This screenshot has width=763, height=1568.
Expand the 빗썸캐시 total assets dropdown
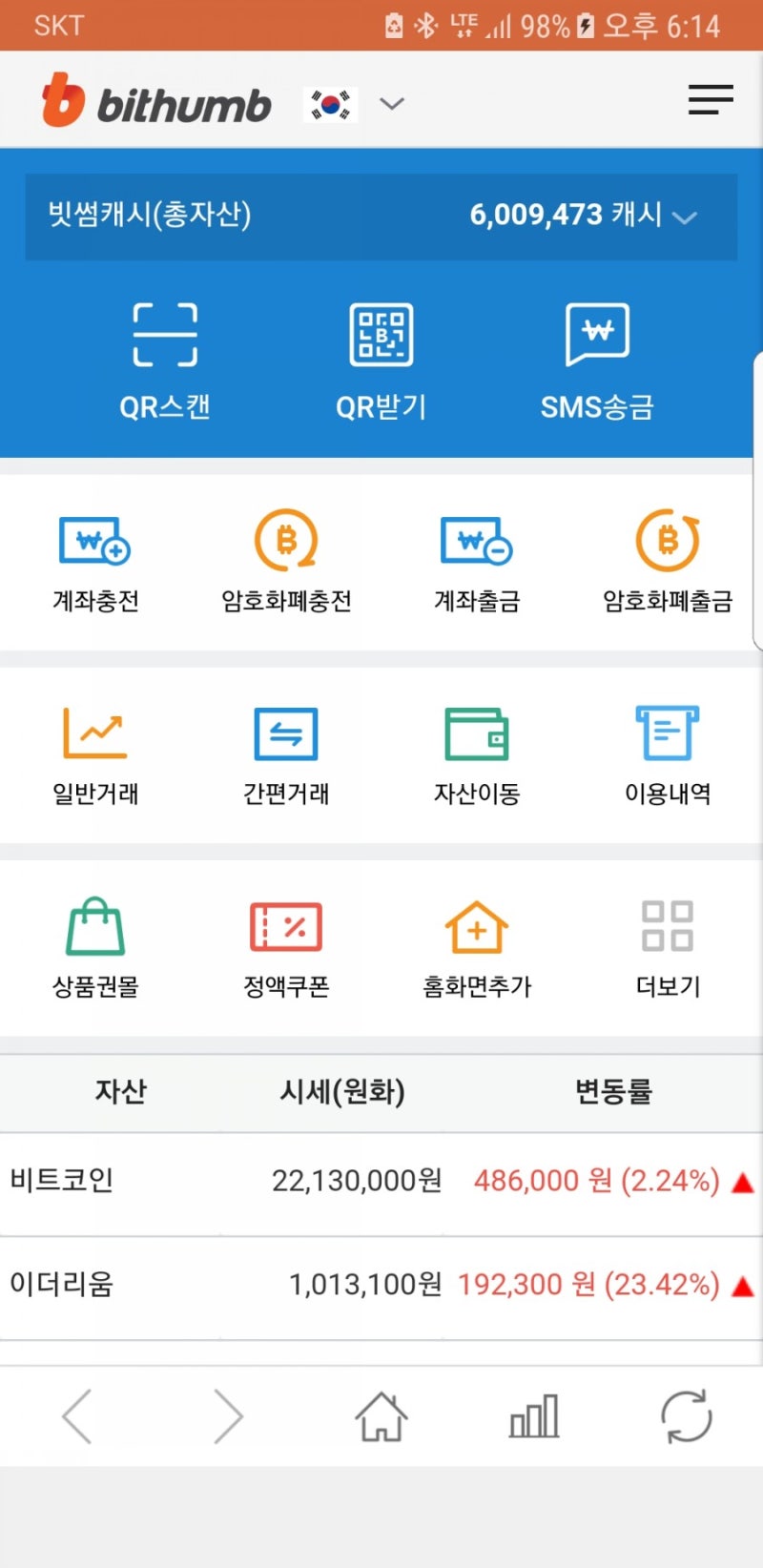[685, 217]
